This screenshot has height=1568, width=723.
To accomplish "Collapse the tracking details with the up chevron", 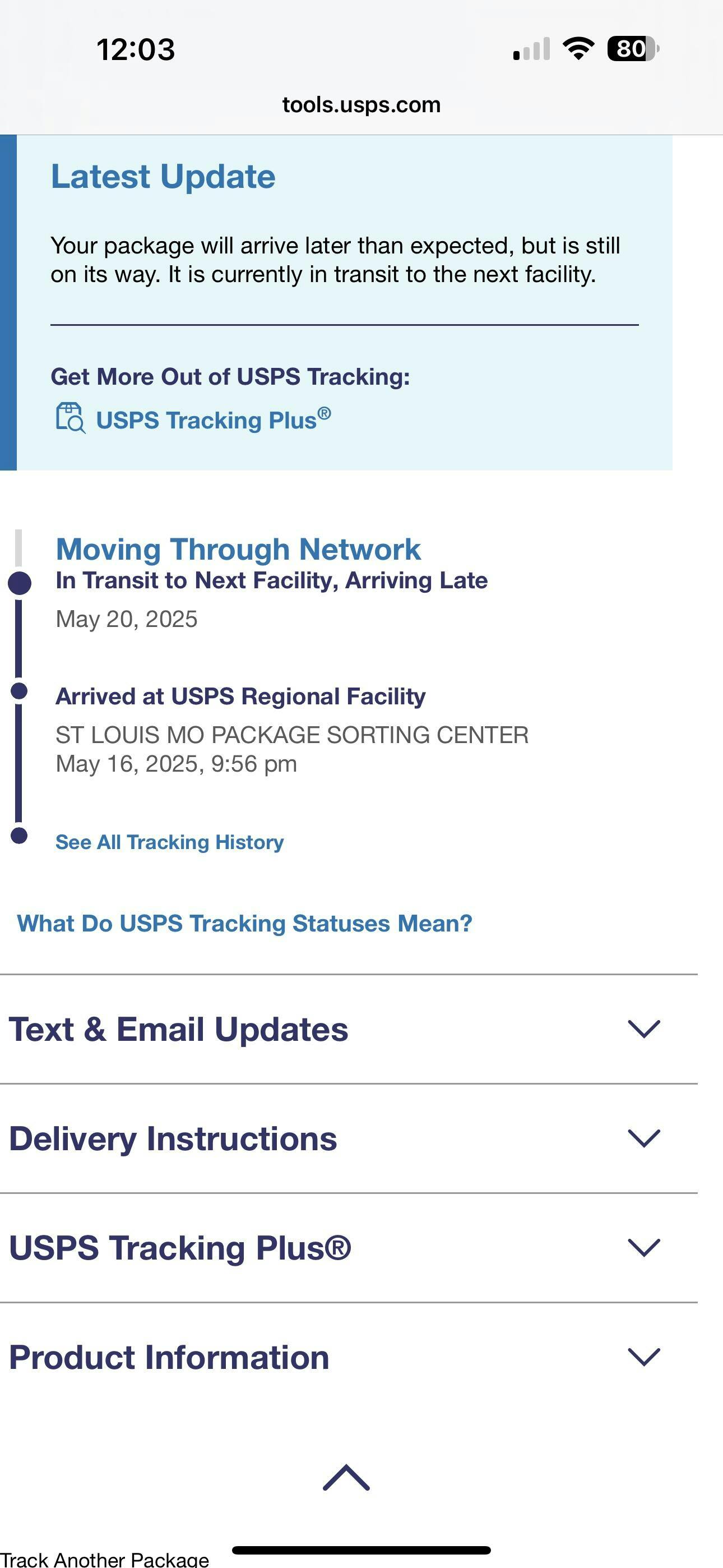I will click(346, 1477).
